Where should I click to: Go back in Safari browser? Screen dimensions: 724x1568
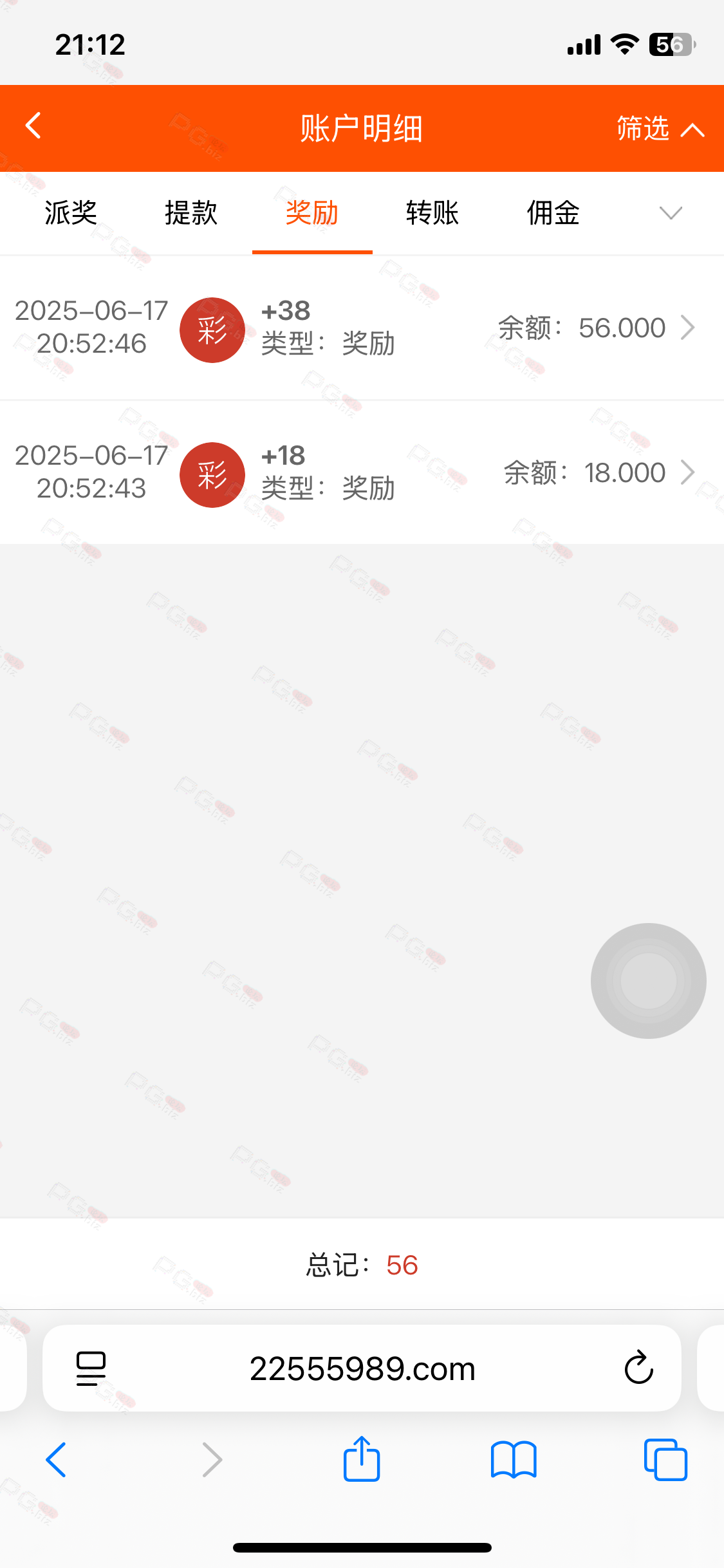click(56, 1460)
